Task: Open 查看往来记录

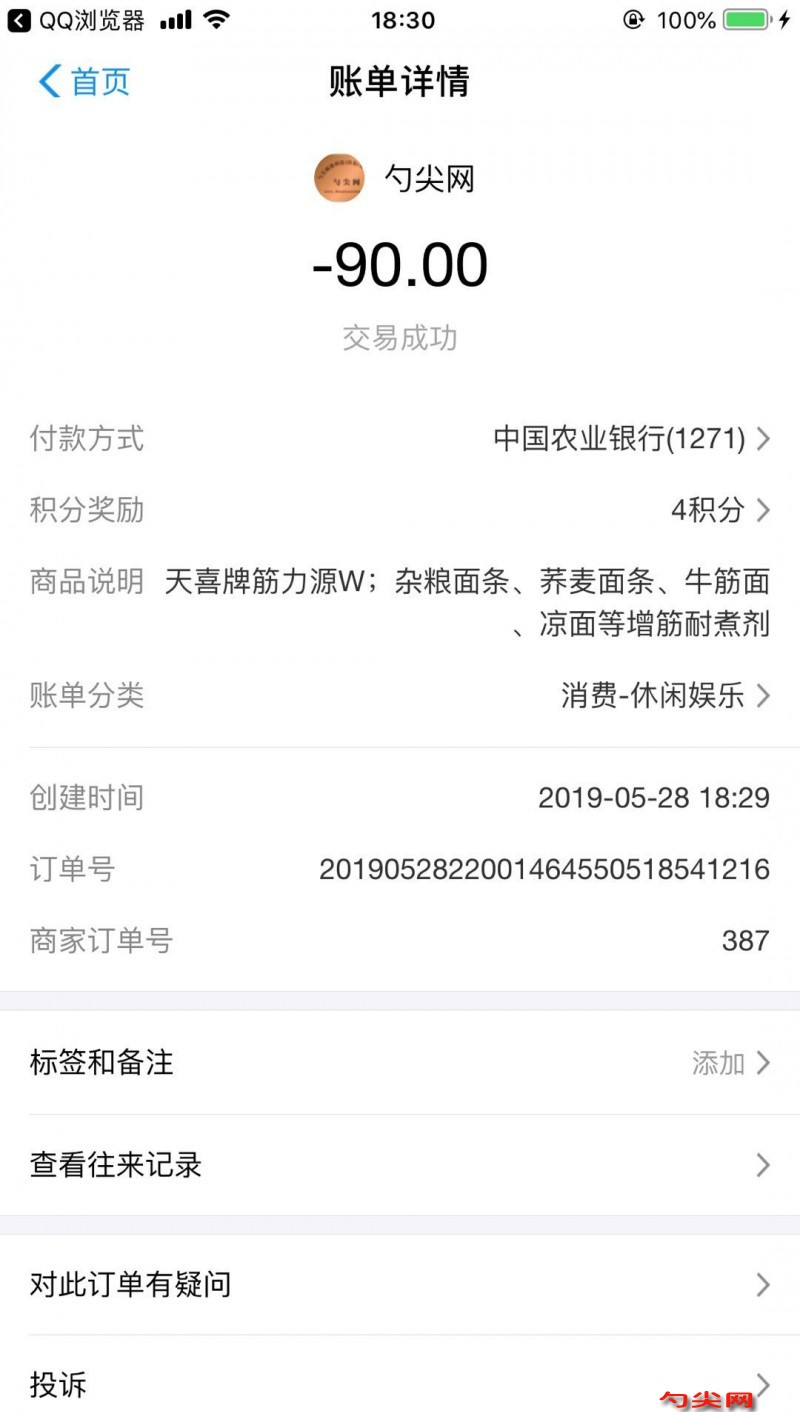Action: tap(400, 1165)
